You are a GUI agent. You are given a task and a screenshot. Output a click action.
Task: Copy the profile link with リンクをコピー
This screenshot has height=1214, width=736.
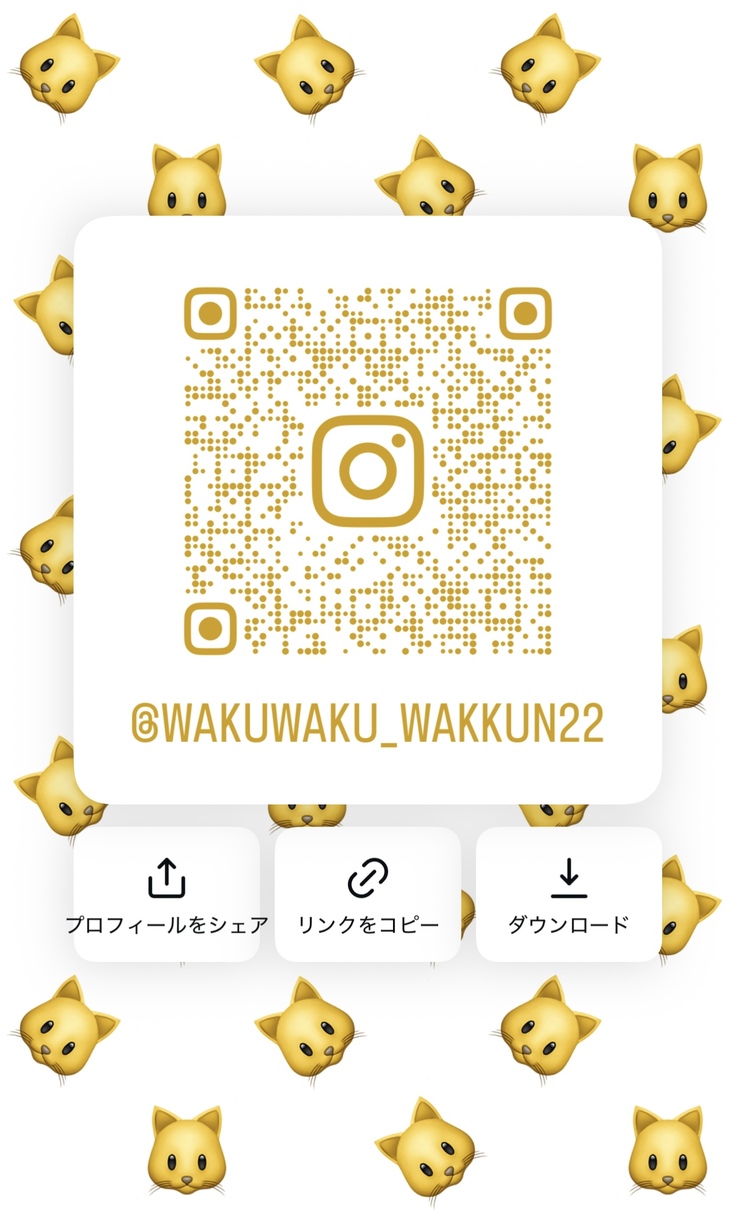368,894
